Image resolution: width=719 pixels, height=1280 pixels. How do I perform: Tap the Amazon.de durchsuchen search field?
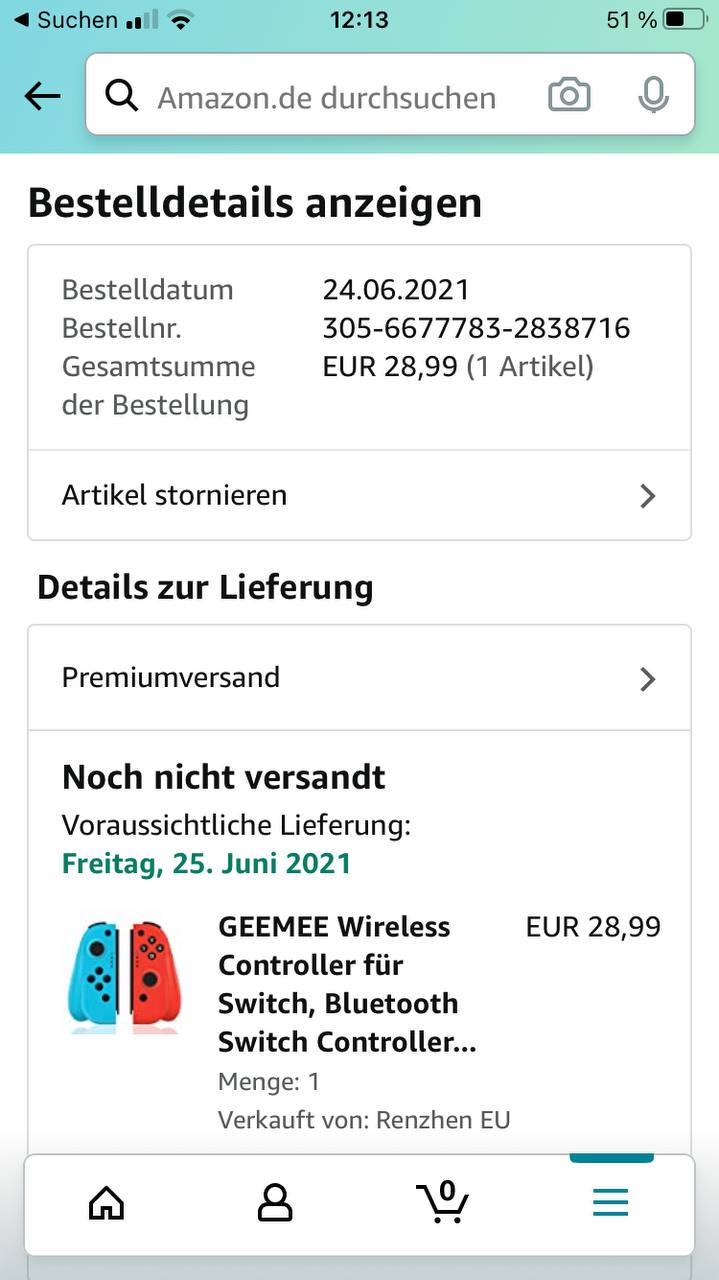pyautogui.click(x=326, y=97)
